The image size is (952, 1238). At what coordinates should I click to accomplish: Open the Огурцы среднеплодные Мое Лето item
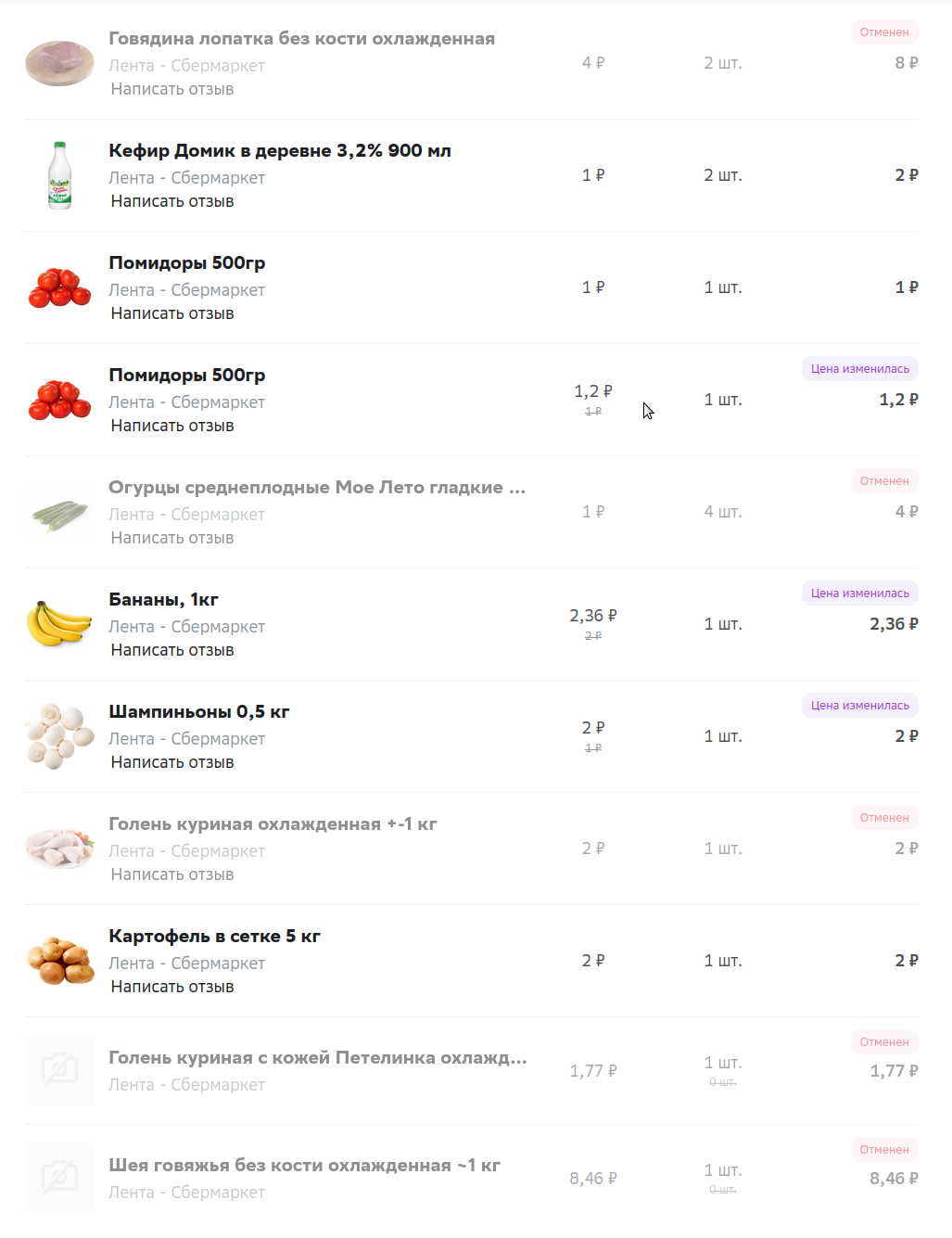pos(317,487)
